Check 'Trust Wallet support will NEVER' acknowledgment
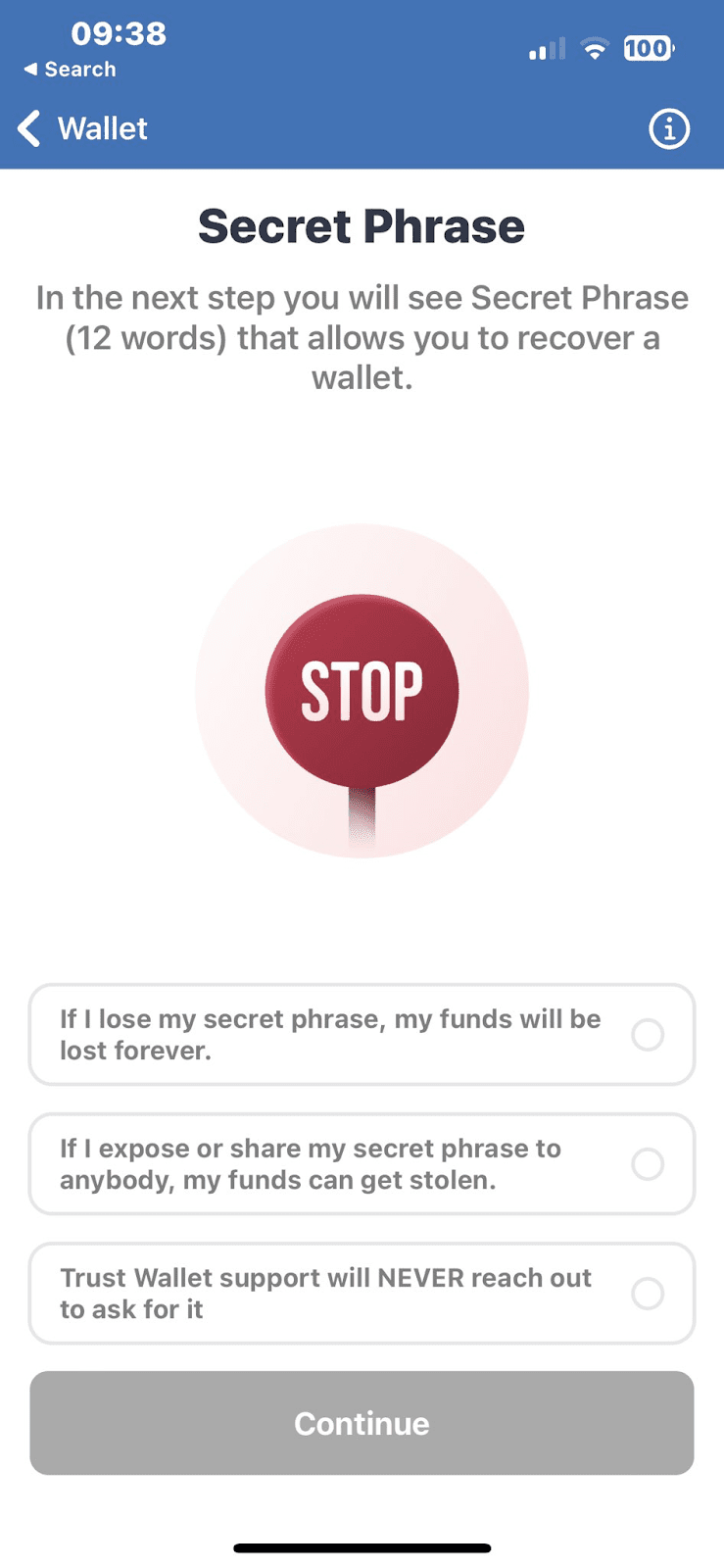The image size is (724, 1568). [648, 1294]
